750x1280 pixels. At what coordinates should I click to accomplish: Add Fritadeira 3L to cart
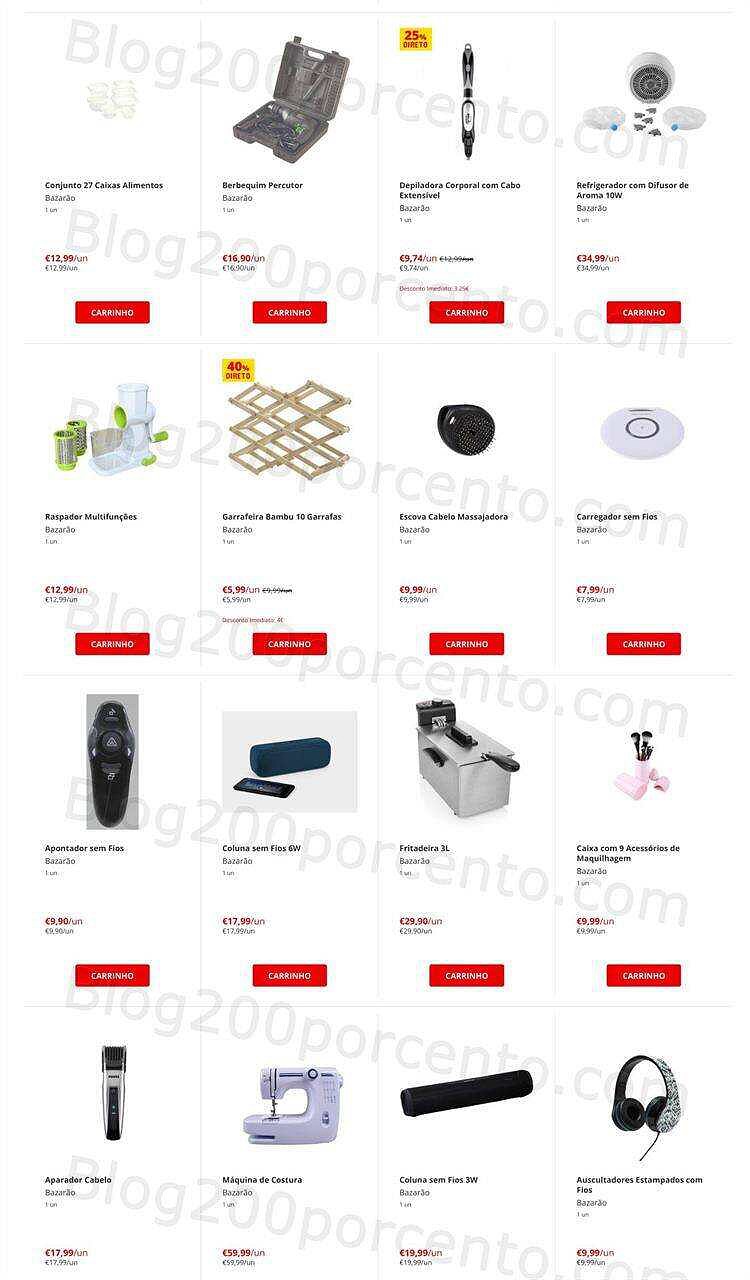(x=466, y=975)
